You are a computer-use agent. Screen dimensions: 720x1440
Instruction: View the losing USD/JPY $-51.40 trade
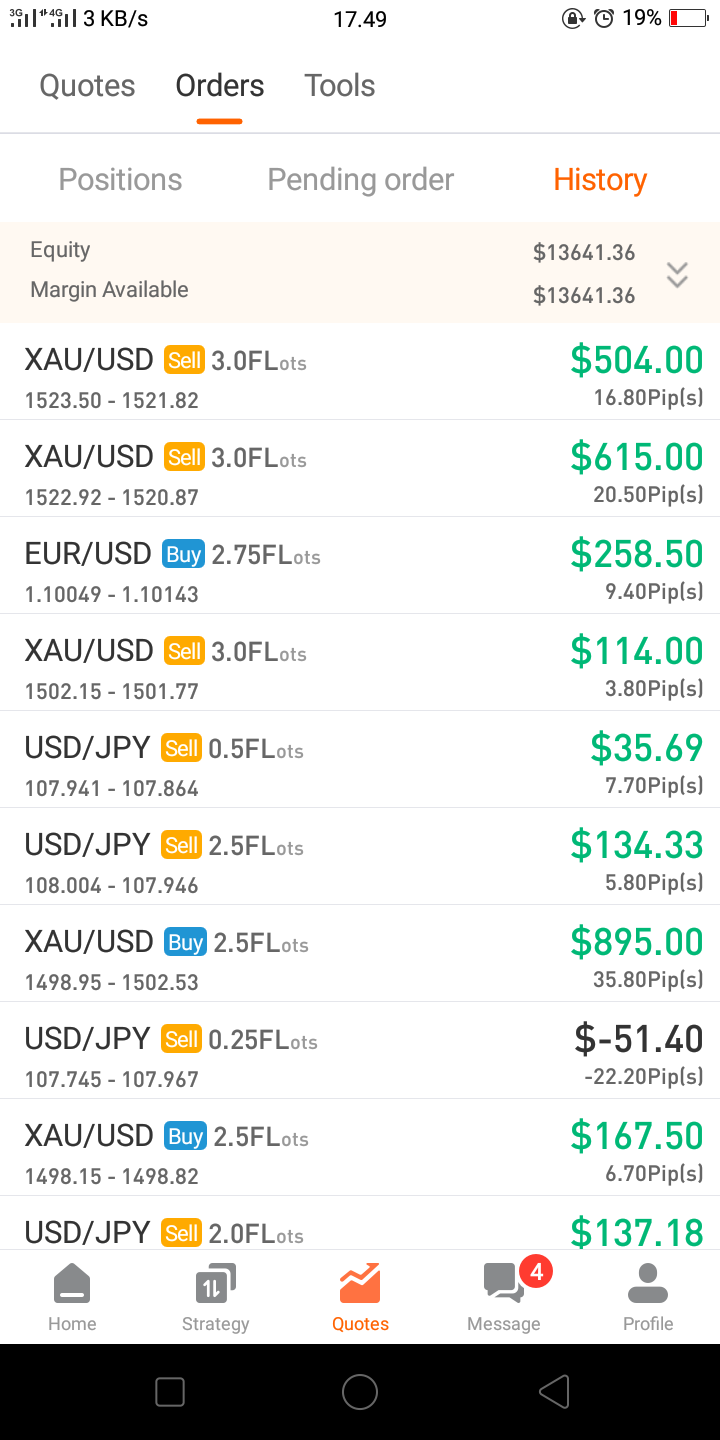pos(360,1051)
